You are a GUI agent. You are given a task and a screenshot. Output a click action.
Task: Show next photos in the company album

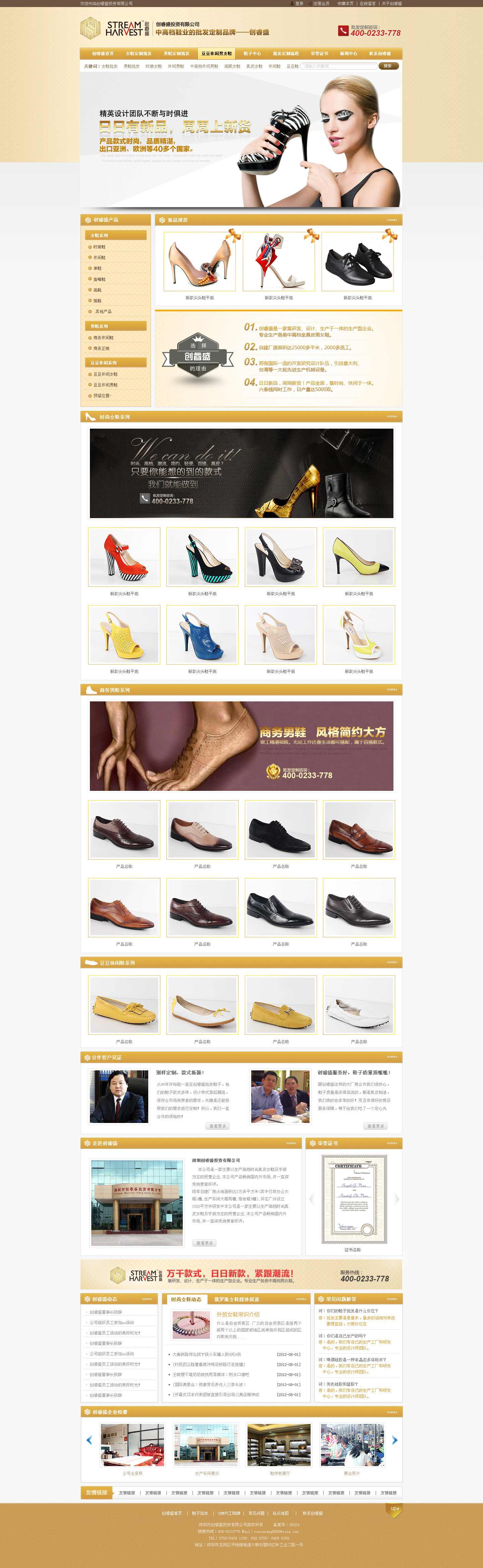point(395,1440)
